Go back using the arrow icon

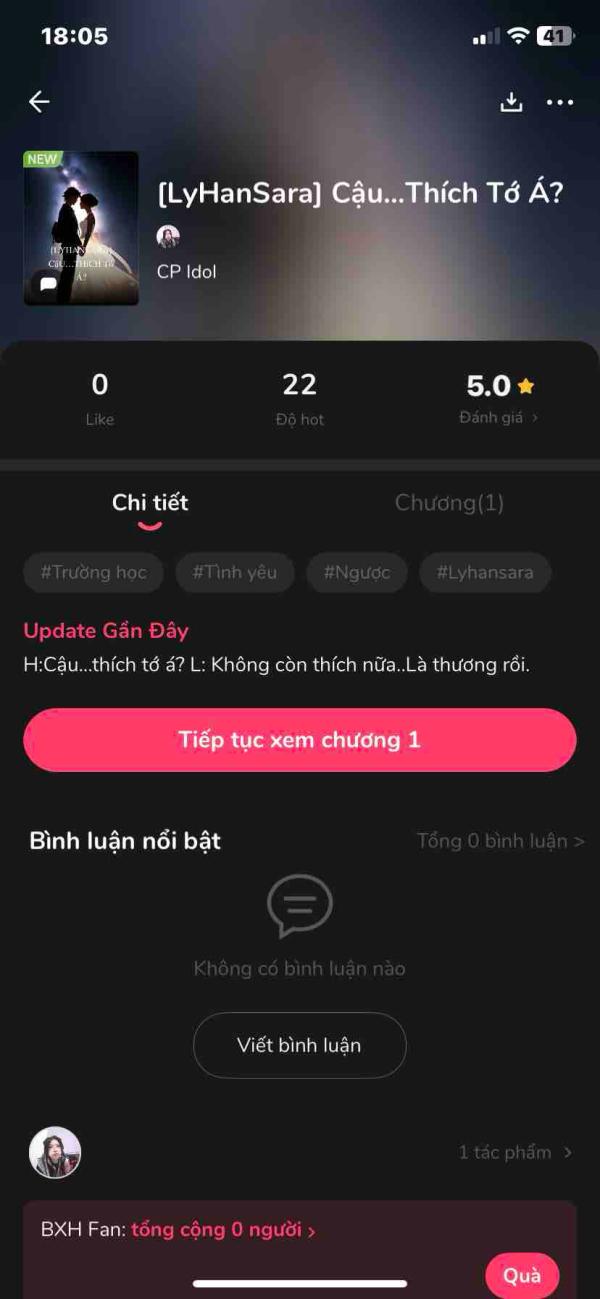(39, 102)
